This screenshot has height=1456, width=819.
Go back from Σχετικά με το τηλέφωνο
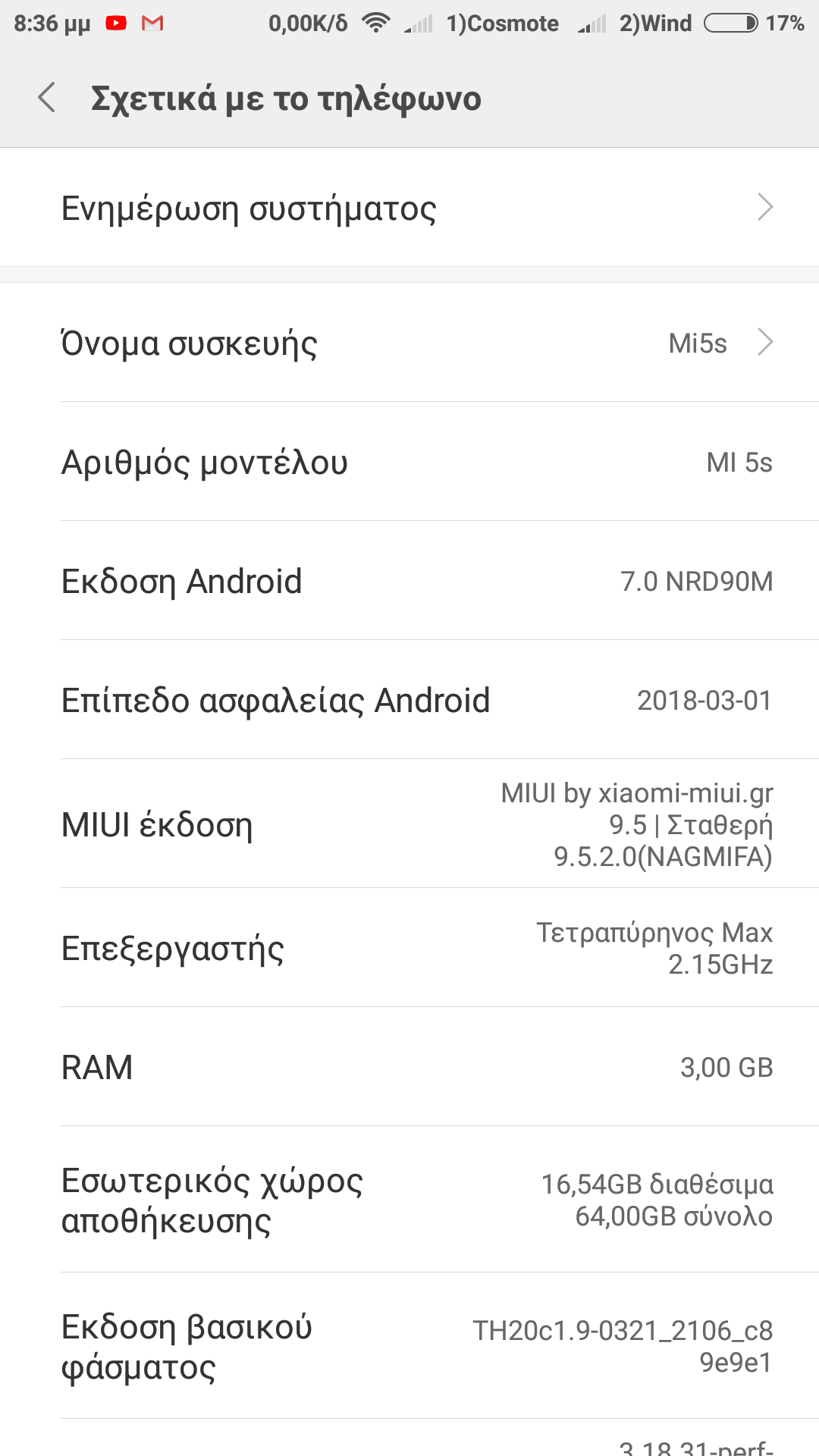tap(47, 98)
